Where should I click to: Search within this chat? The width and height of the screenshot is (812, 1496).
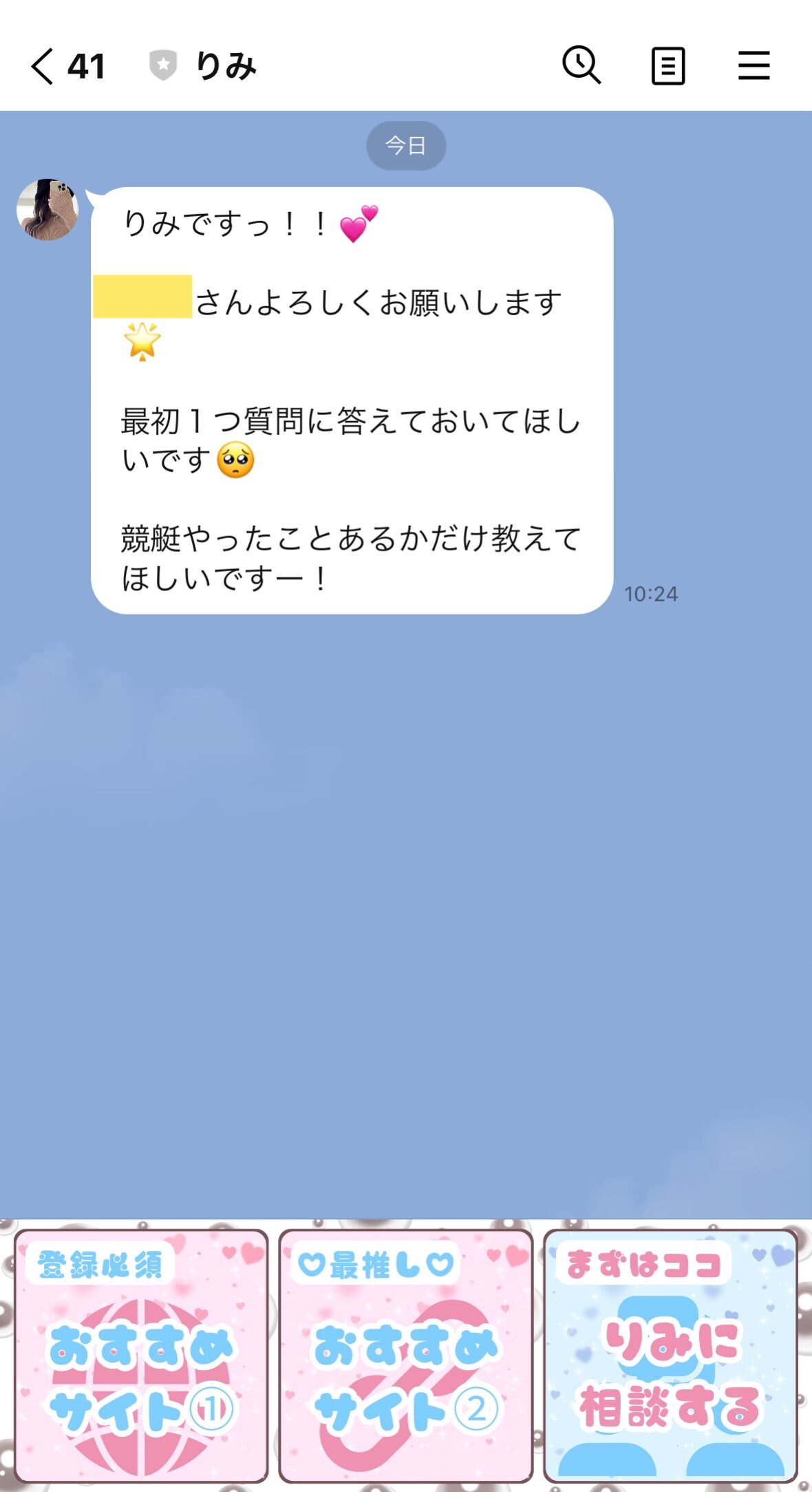581,65
